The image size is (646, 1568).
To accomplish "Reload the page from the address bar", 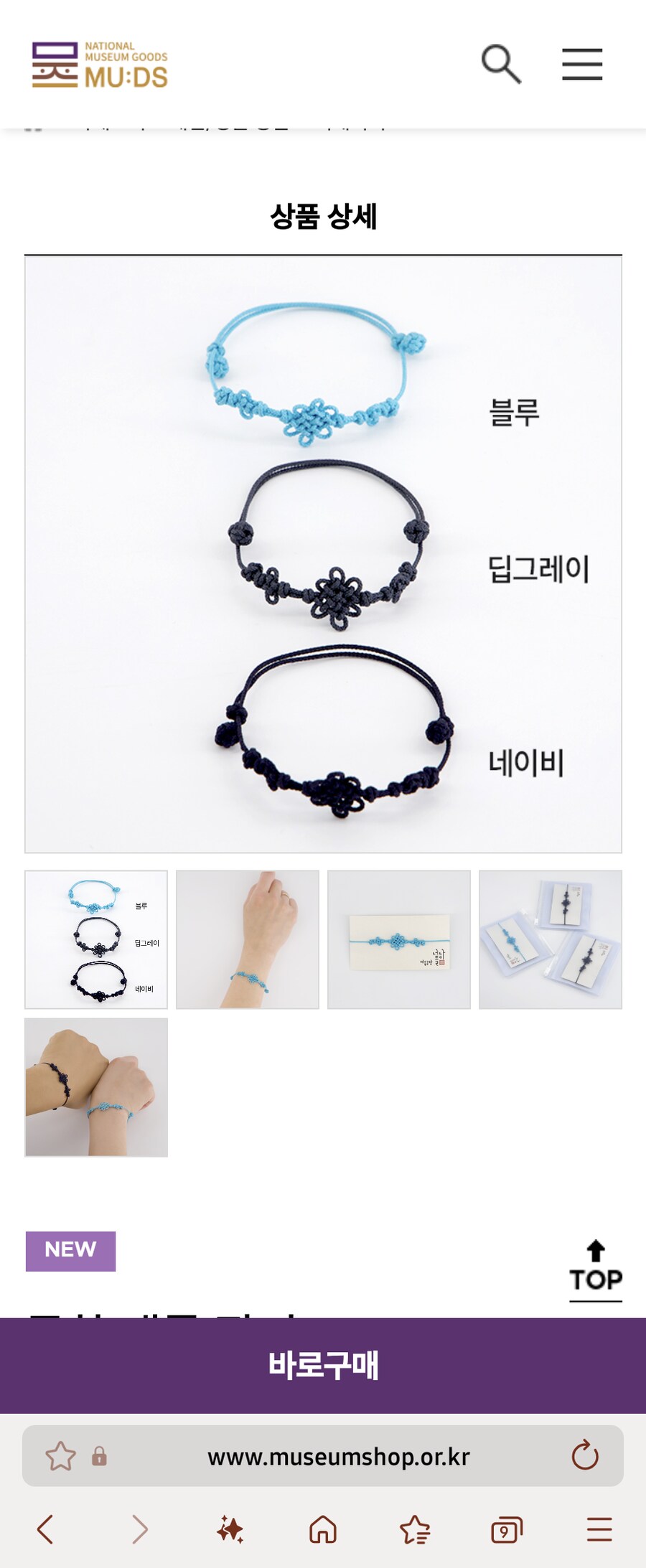I will coord(585,1456).
